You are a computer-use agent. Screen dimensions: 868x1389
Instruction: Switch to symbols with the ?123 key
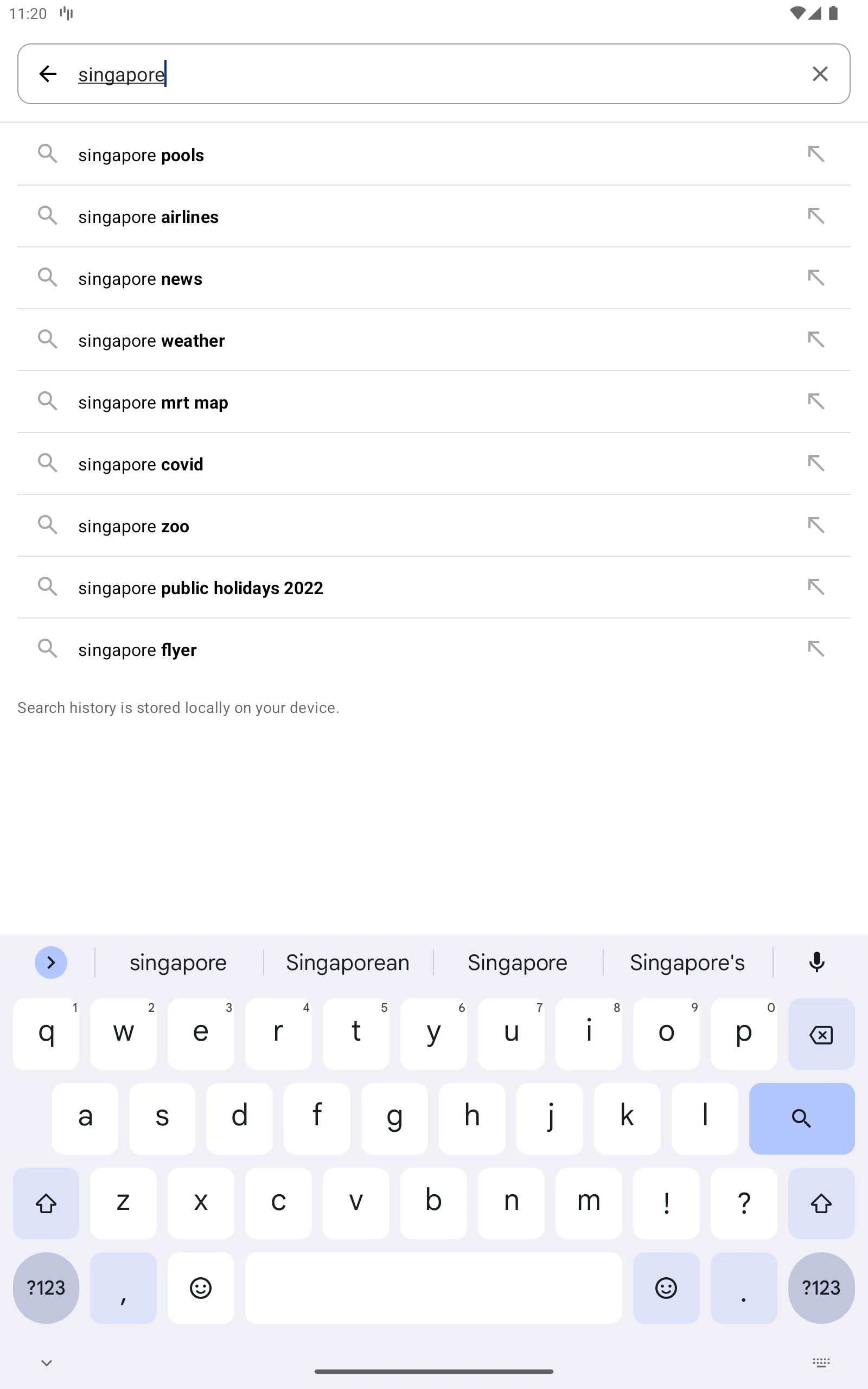(x=46, y=1288)
